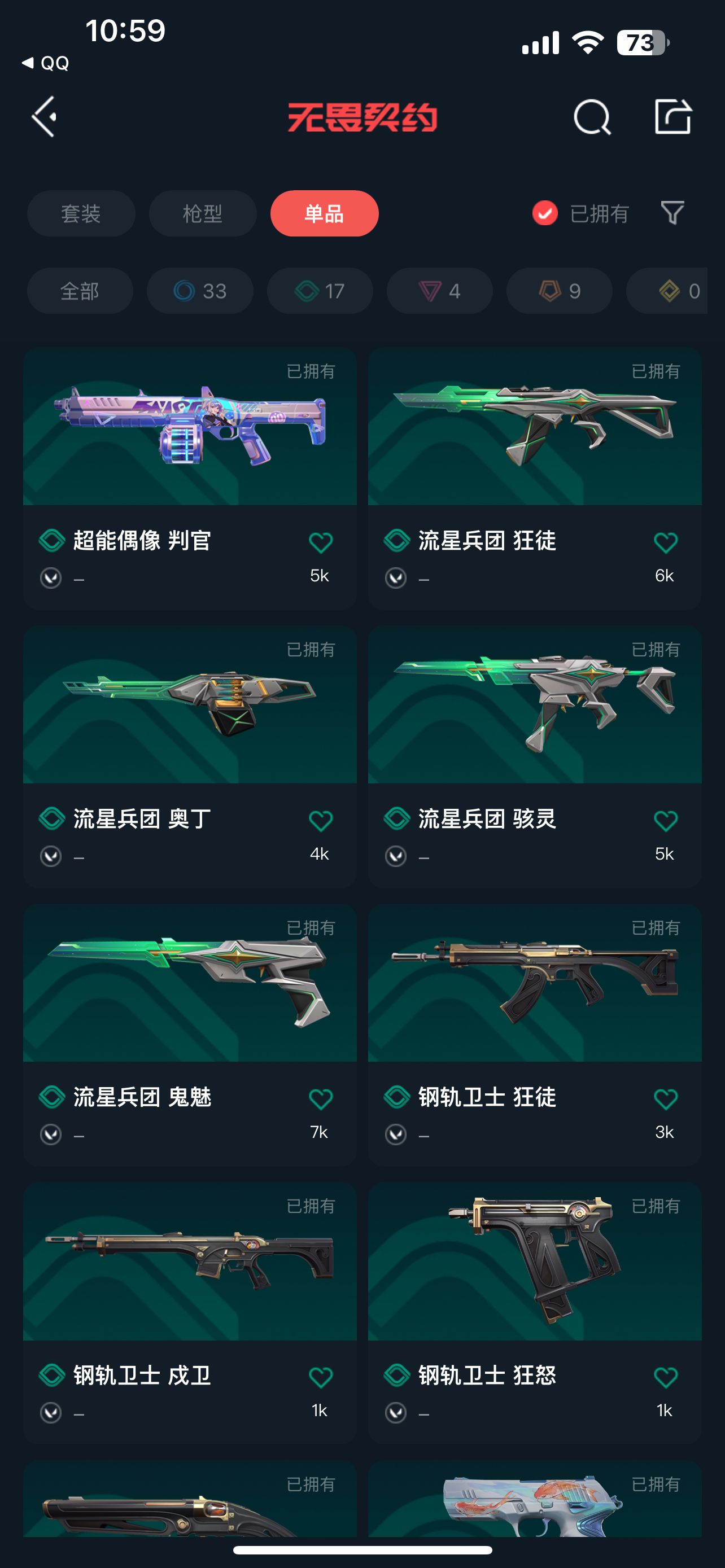Switch to the 套装 tab
This screenshot has width=725, height=1568.
coord(81,214)
